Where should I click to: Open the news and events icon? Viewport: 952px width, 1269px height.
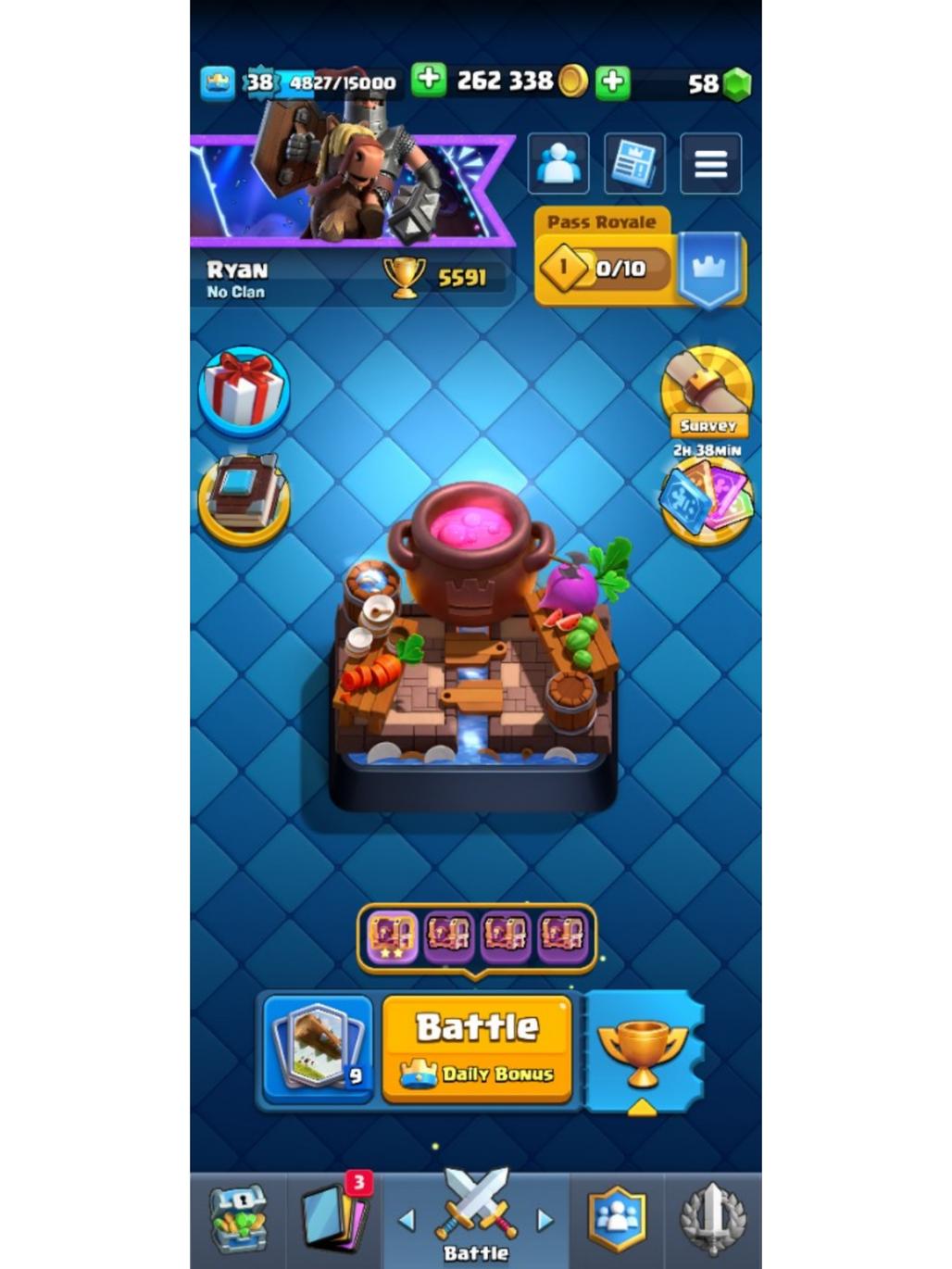[x=634, y=164]
